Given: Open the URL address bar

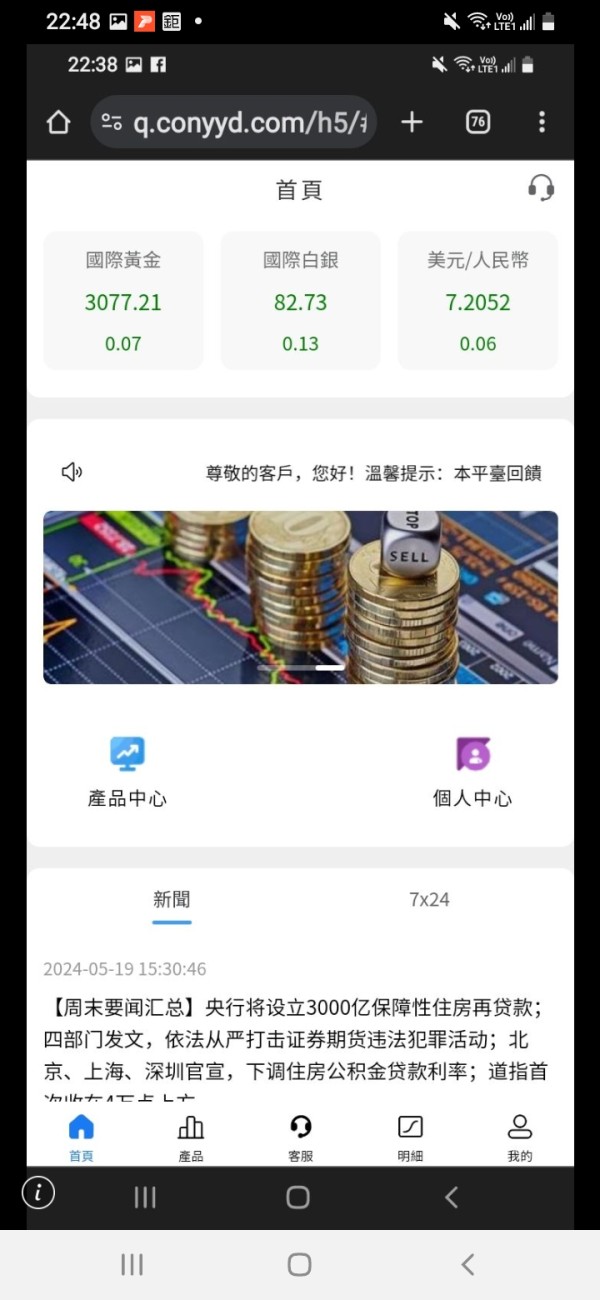Looking at the screenshot, I should [x=234, y=123].
